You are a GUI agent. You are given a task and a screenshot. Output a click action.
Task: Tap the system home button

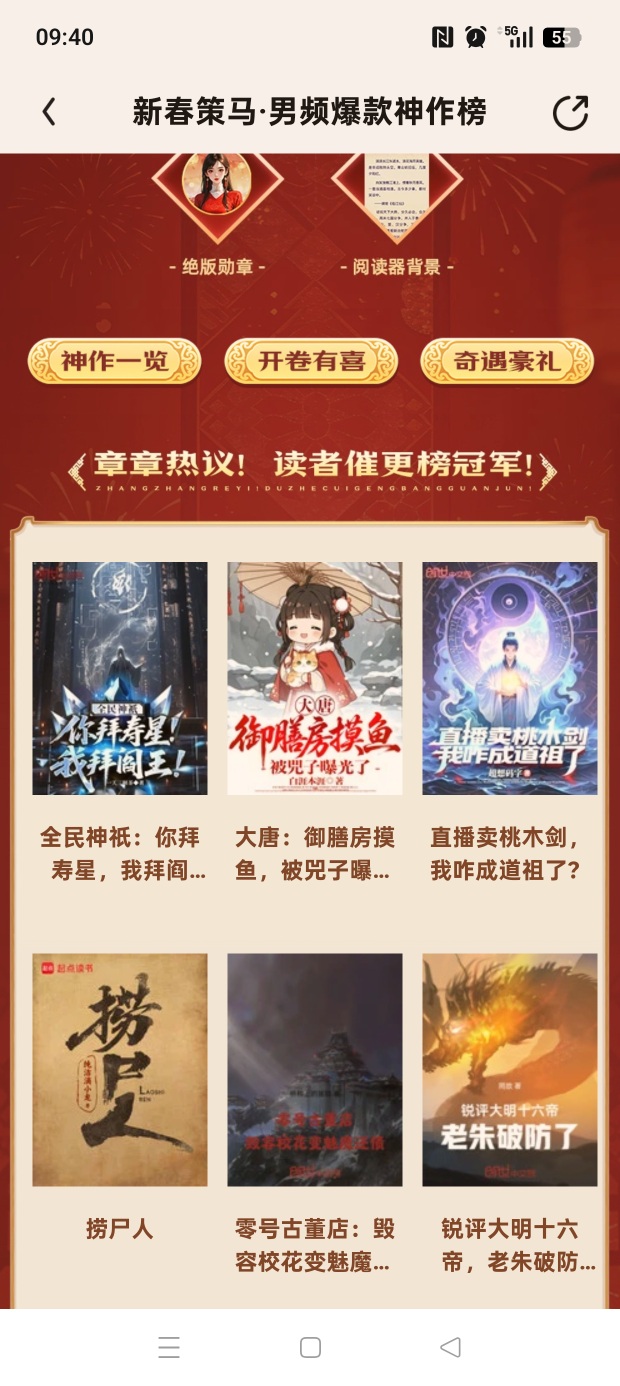tap(310, 1347)
